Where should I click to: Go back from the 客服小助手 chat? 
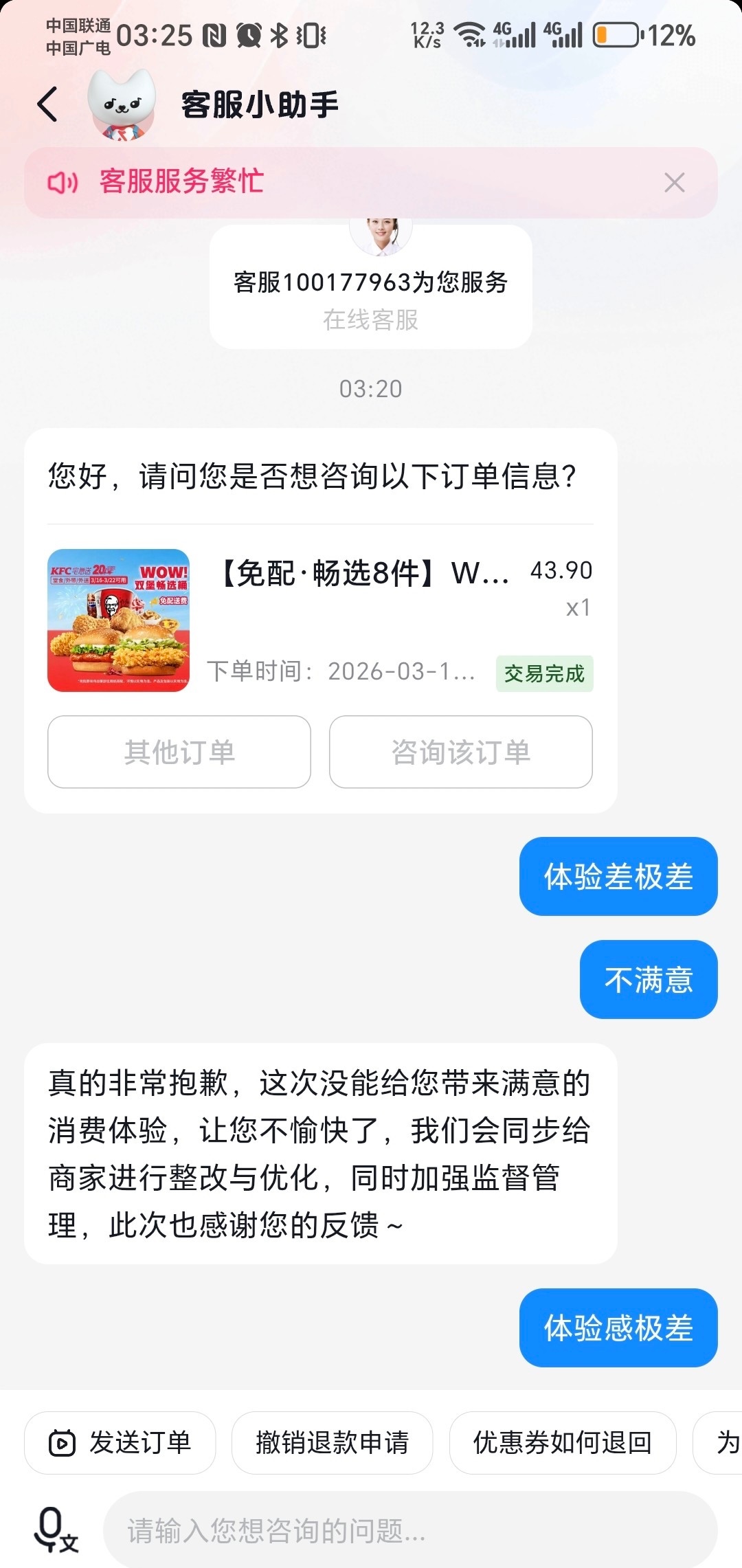(x=47, y=105)
